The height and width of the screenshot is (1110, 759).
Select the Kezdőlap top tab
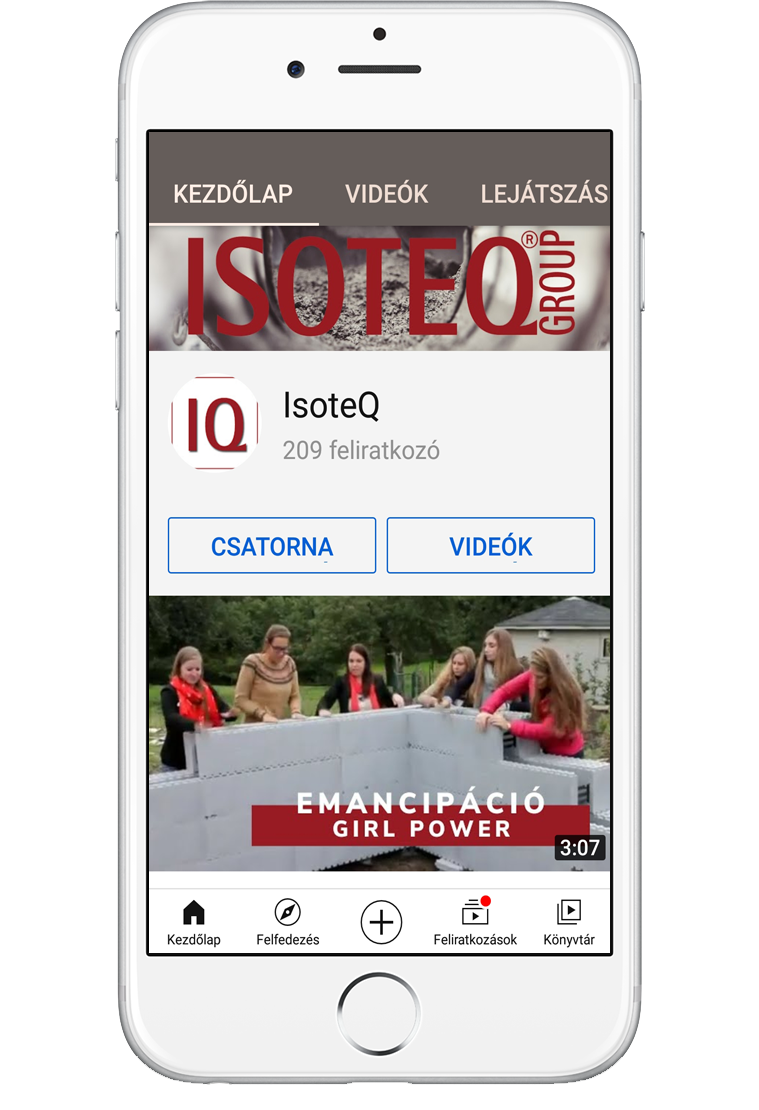[233, 194]
